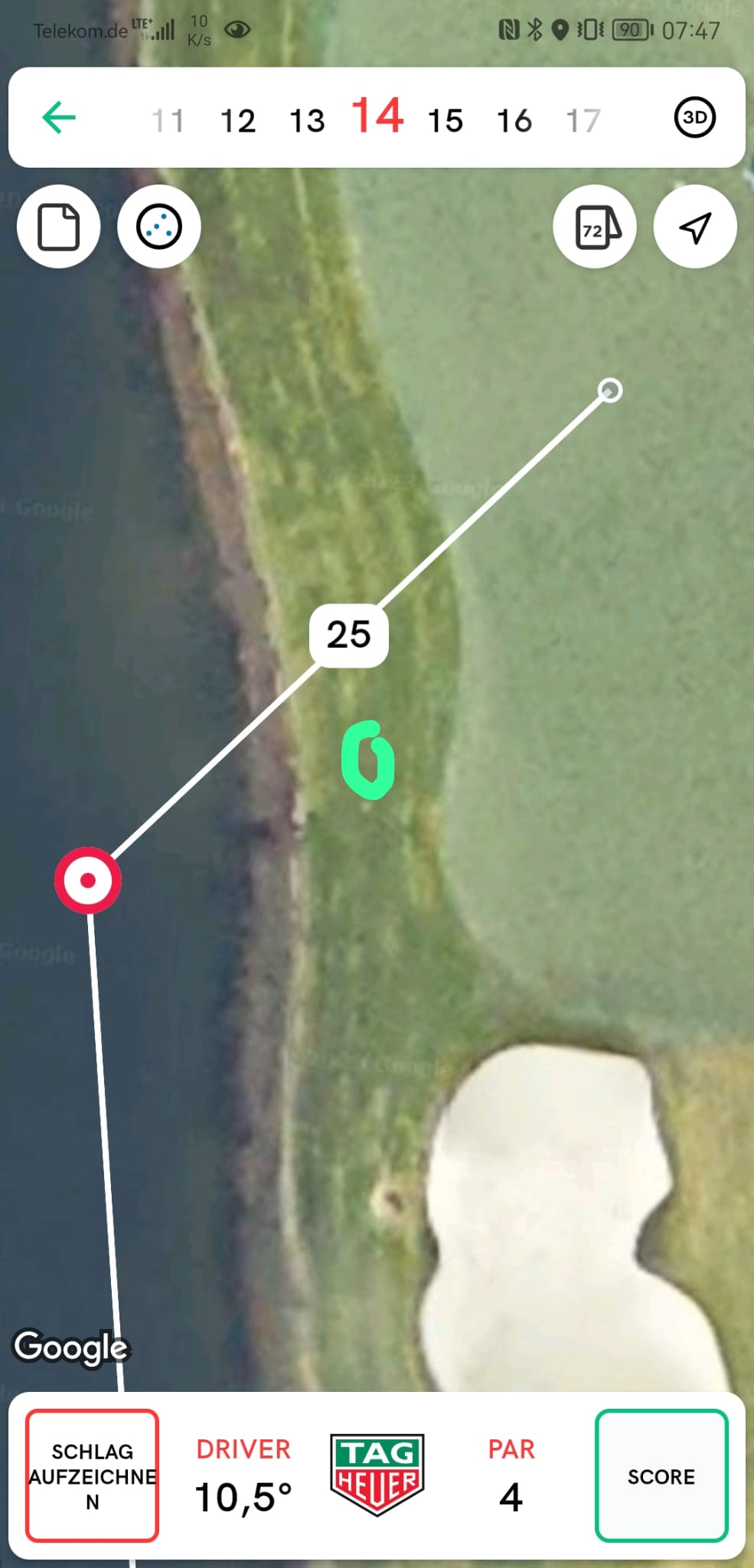Select hole 11

coord(168,120)
